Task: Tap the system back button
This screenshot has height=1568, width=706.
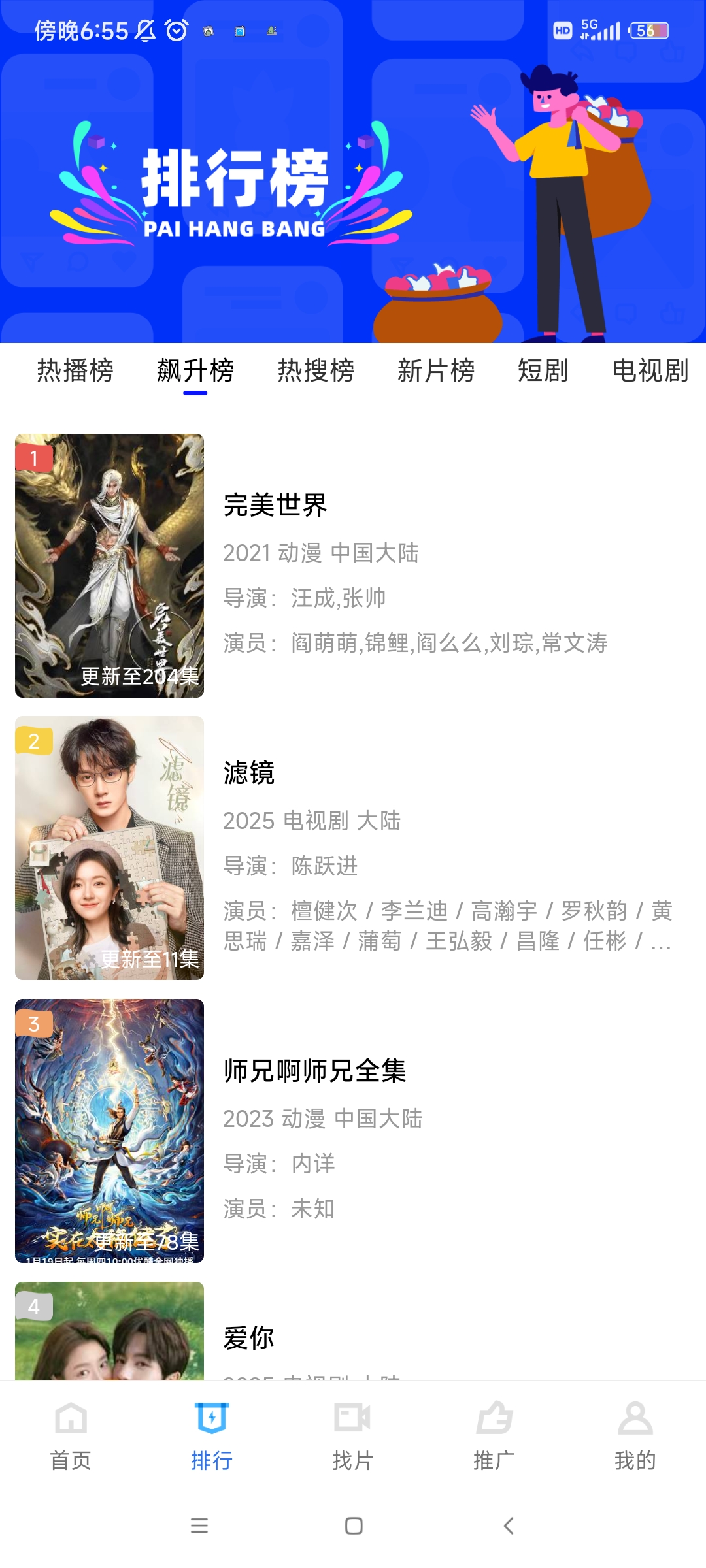Action: (x=509, y=1526)
